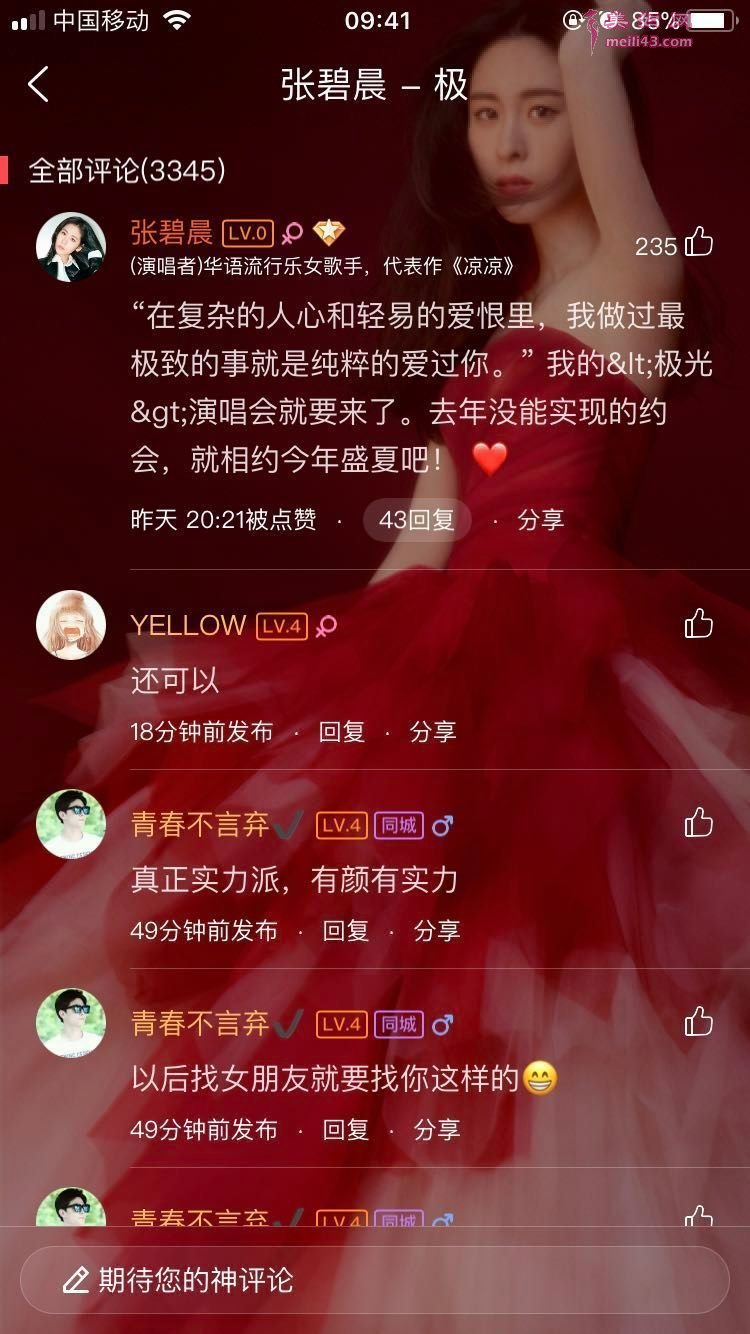Like YELLOW's comment 还可以
The width and height of the screenshot is (750, 1334).
699,624
